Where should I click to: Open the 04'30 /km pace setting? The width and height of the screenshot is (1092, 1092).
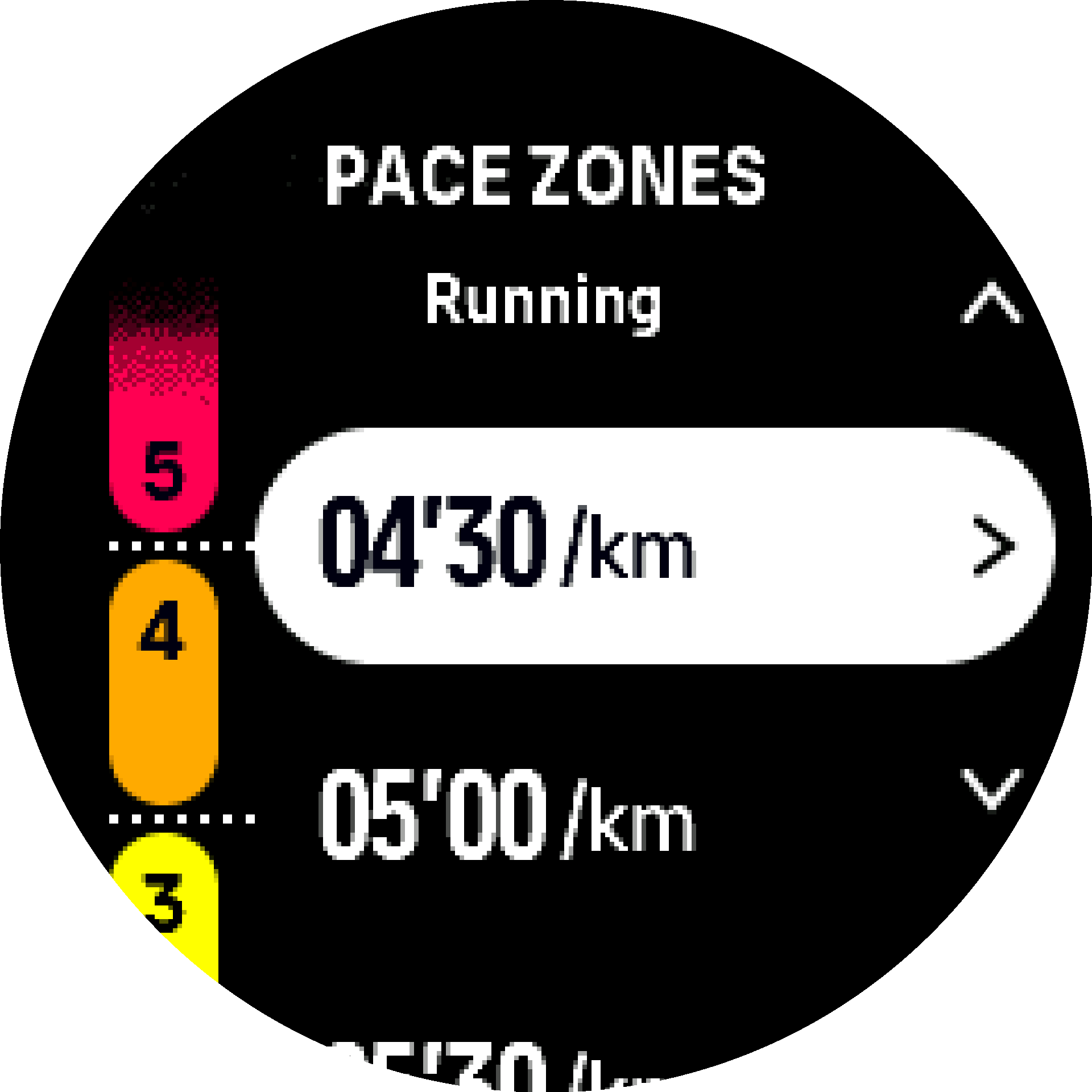point(654,546)
